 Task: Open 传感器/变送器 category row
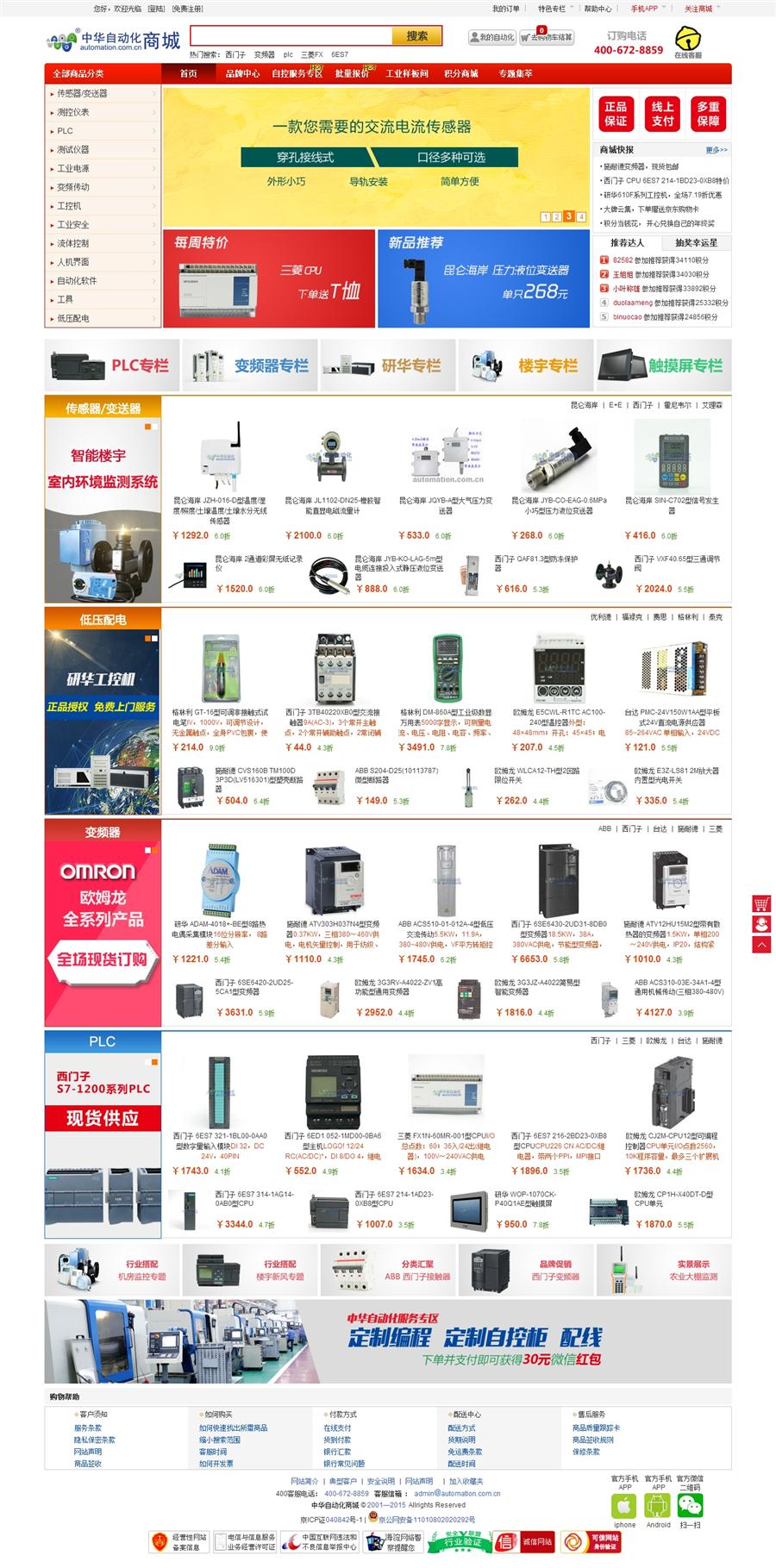pos(103,93)
